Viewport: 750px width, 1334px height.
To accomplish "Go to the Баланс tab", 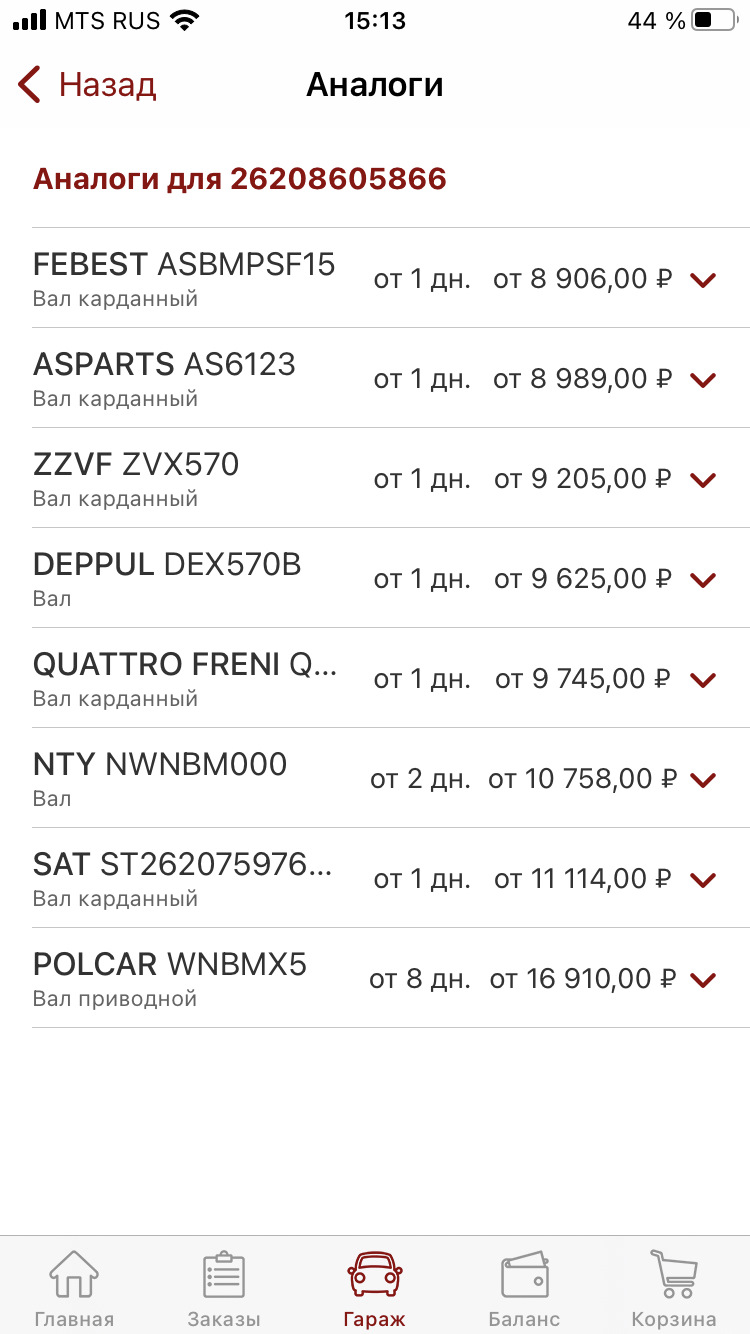I will tap(524, 1289).
